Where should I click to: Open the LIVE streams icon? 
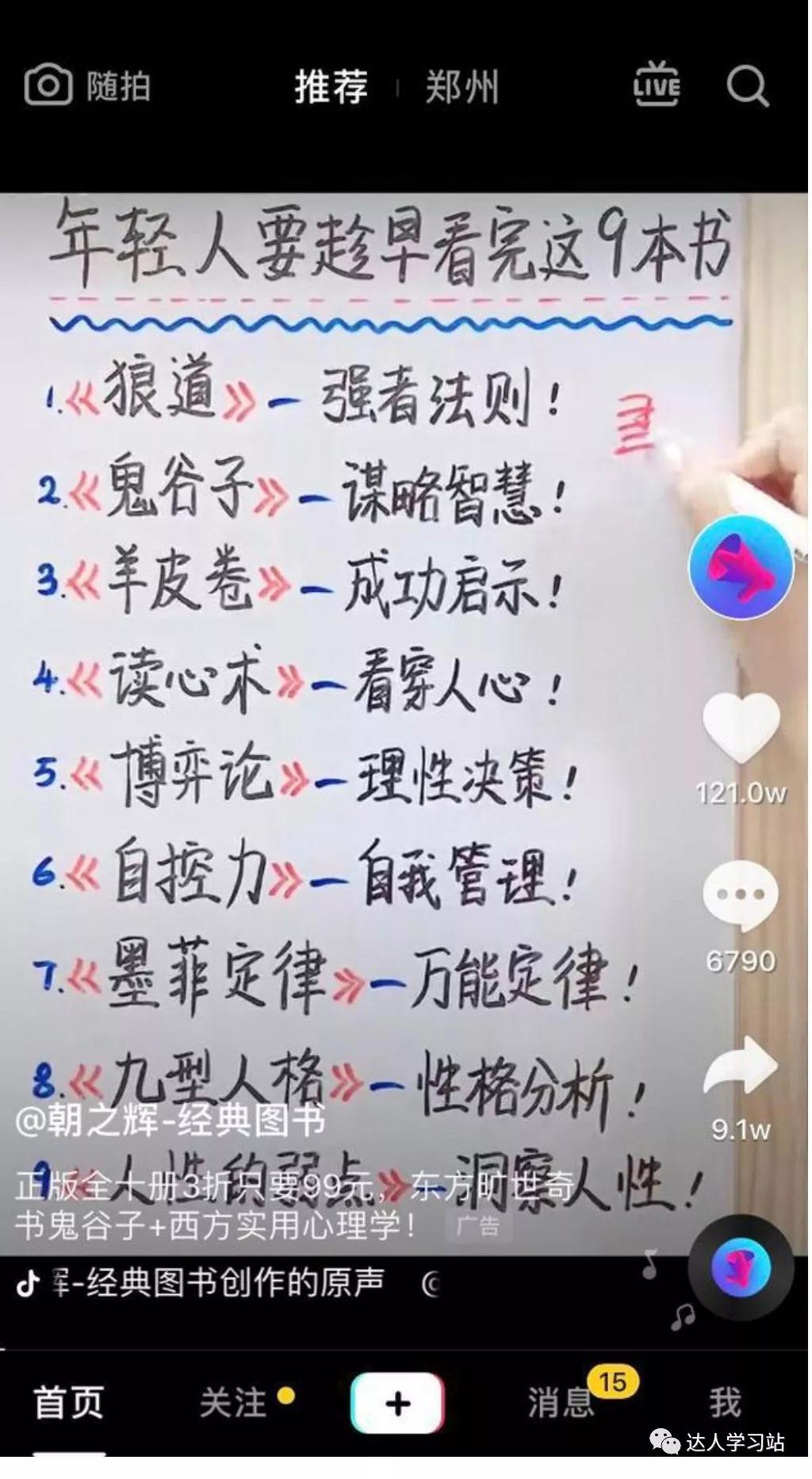point(657,84)
